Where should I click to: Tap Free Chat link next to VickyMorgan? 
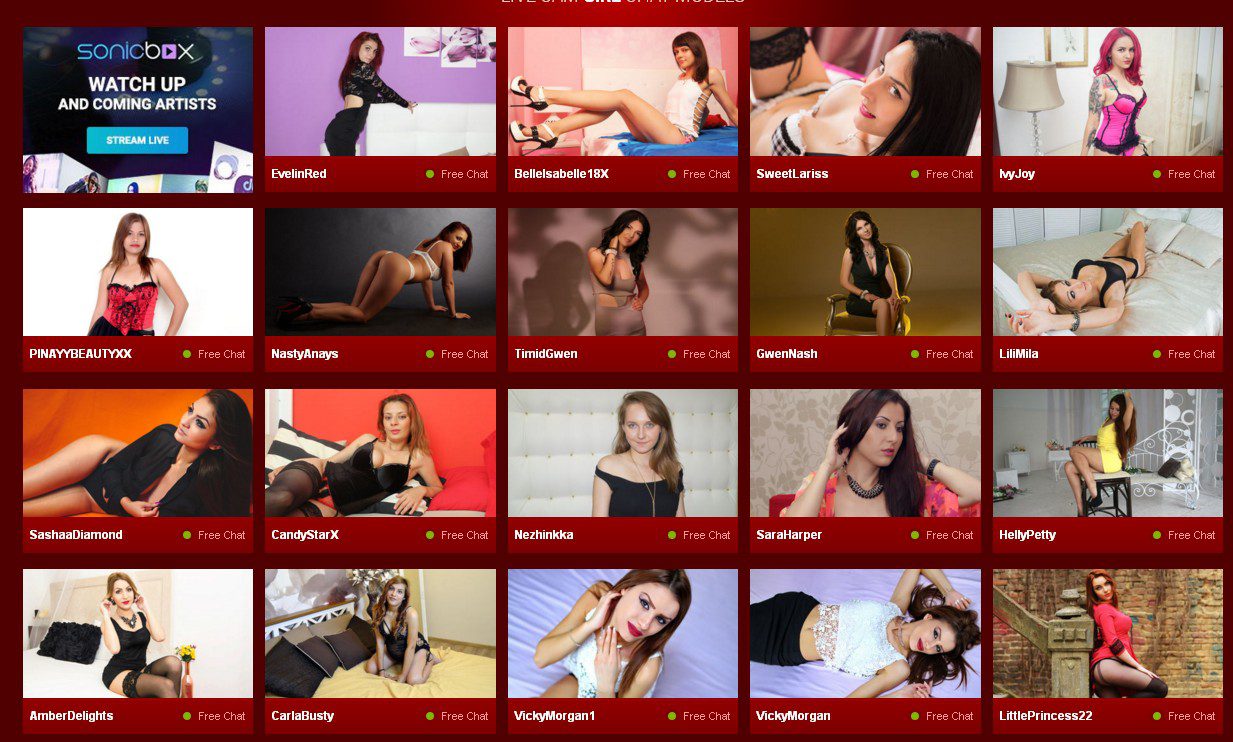[x=948, y=716]
